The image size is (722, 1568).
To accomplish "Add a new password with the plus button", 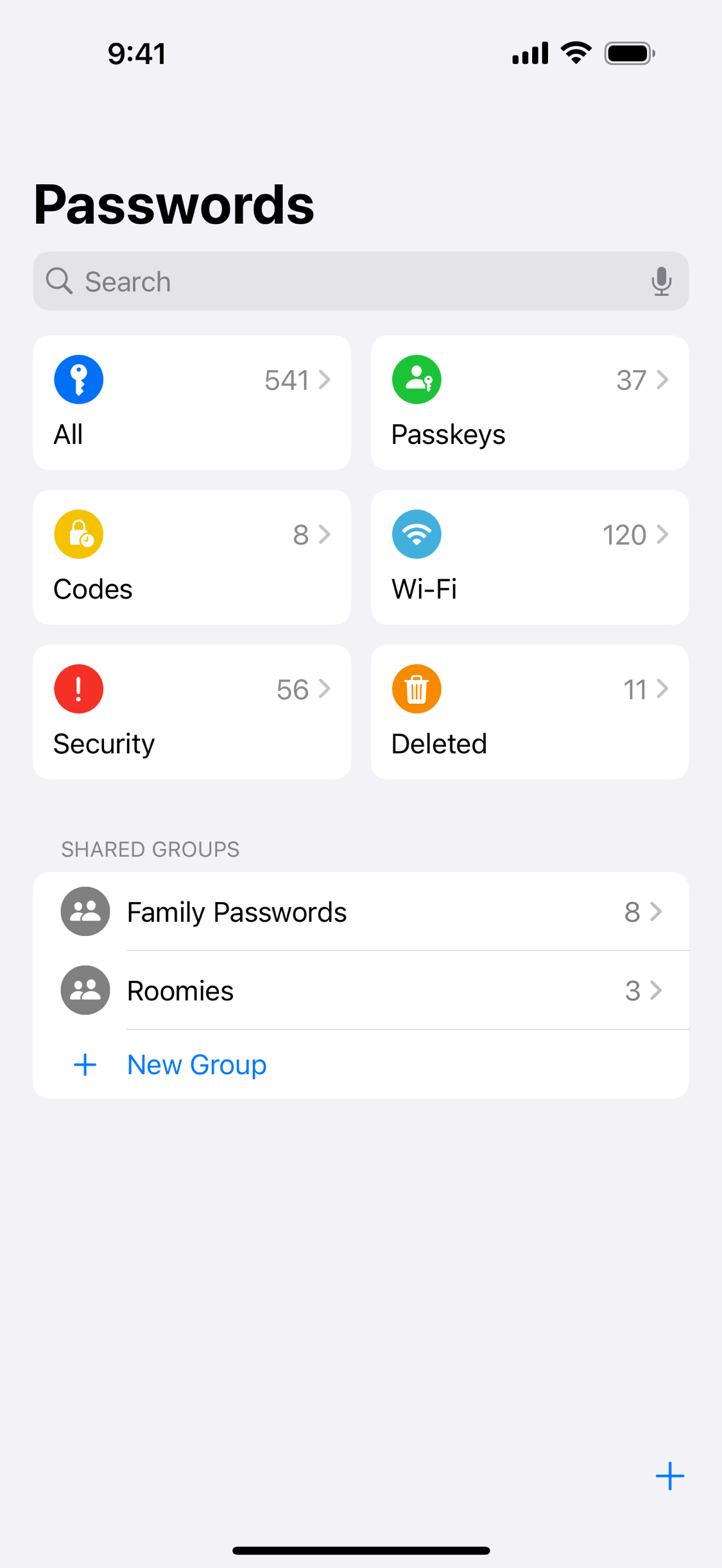I will pos(669,1476).
